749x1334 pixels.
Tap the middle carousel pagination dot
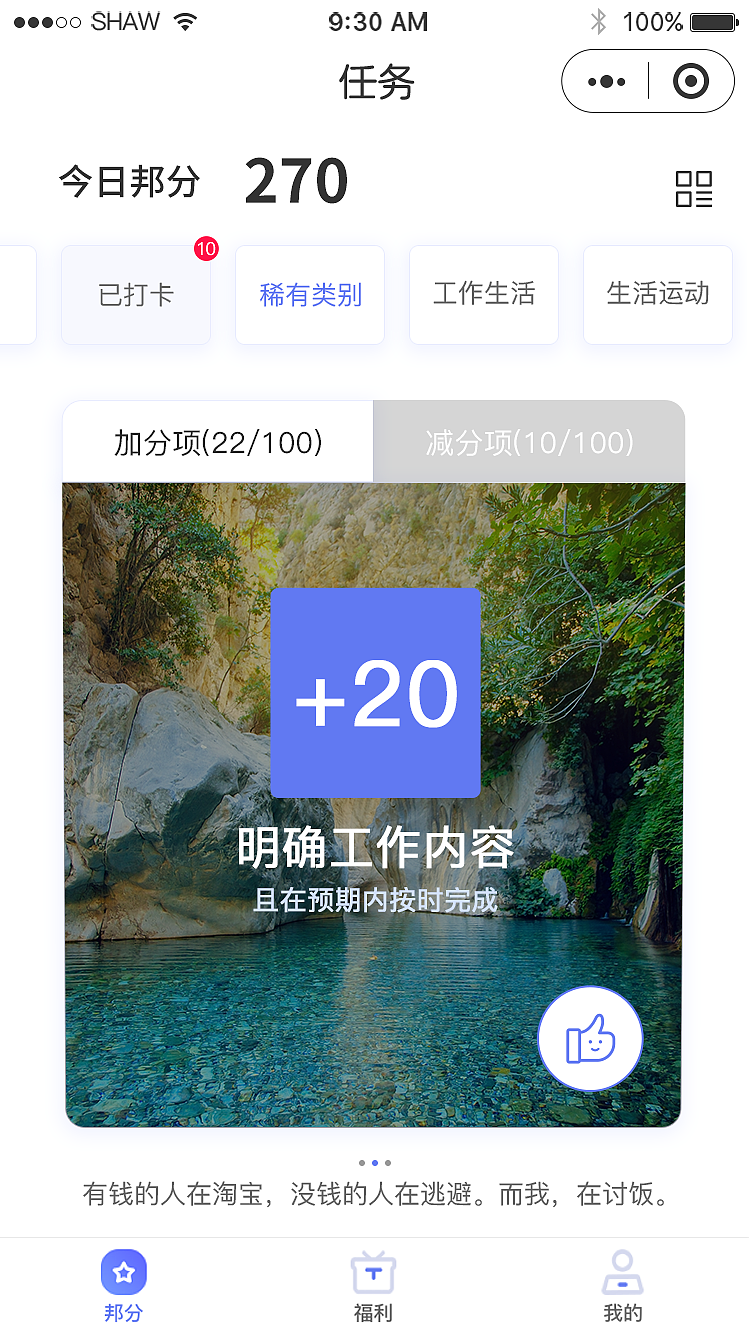[x=374, y=1163]
